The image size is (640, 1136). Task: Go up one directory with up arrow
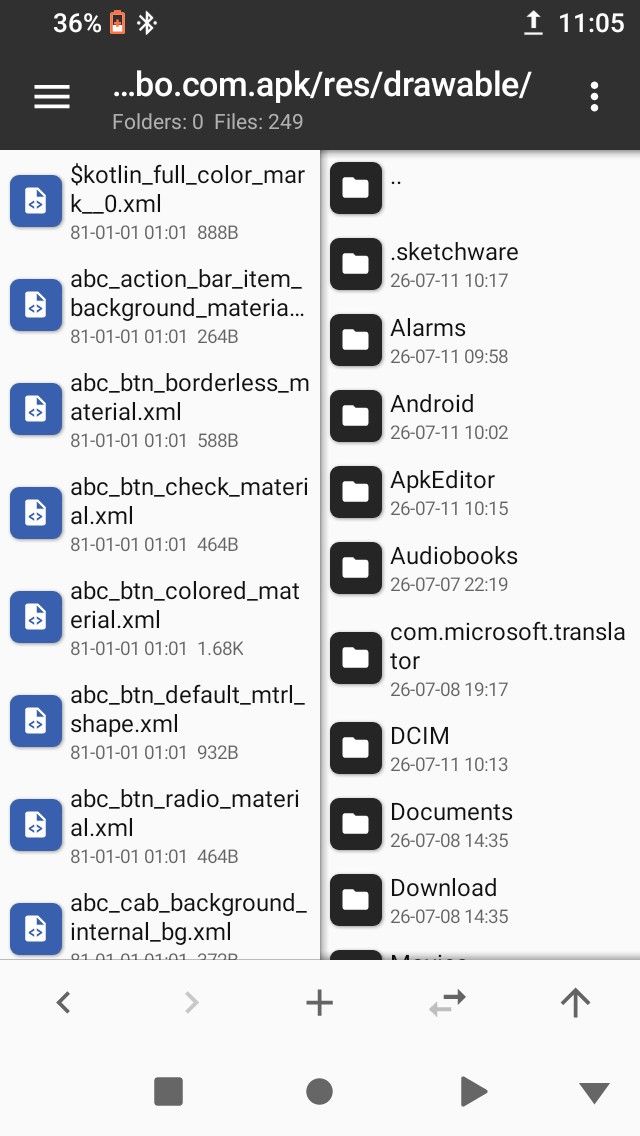coord(575,1003)
